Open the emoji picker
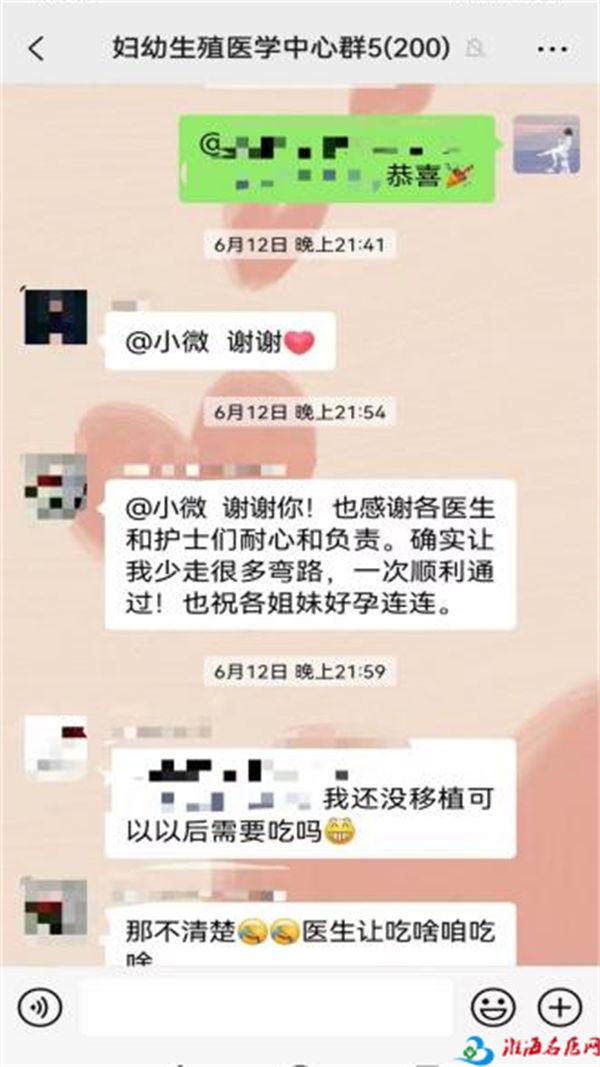 (491, 1006)
